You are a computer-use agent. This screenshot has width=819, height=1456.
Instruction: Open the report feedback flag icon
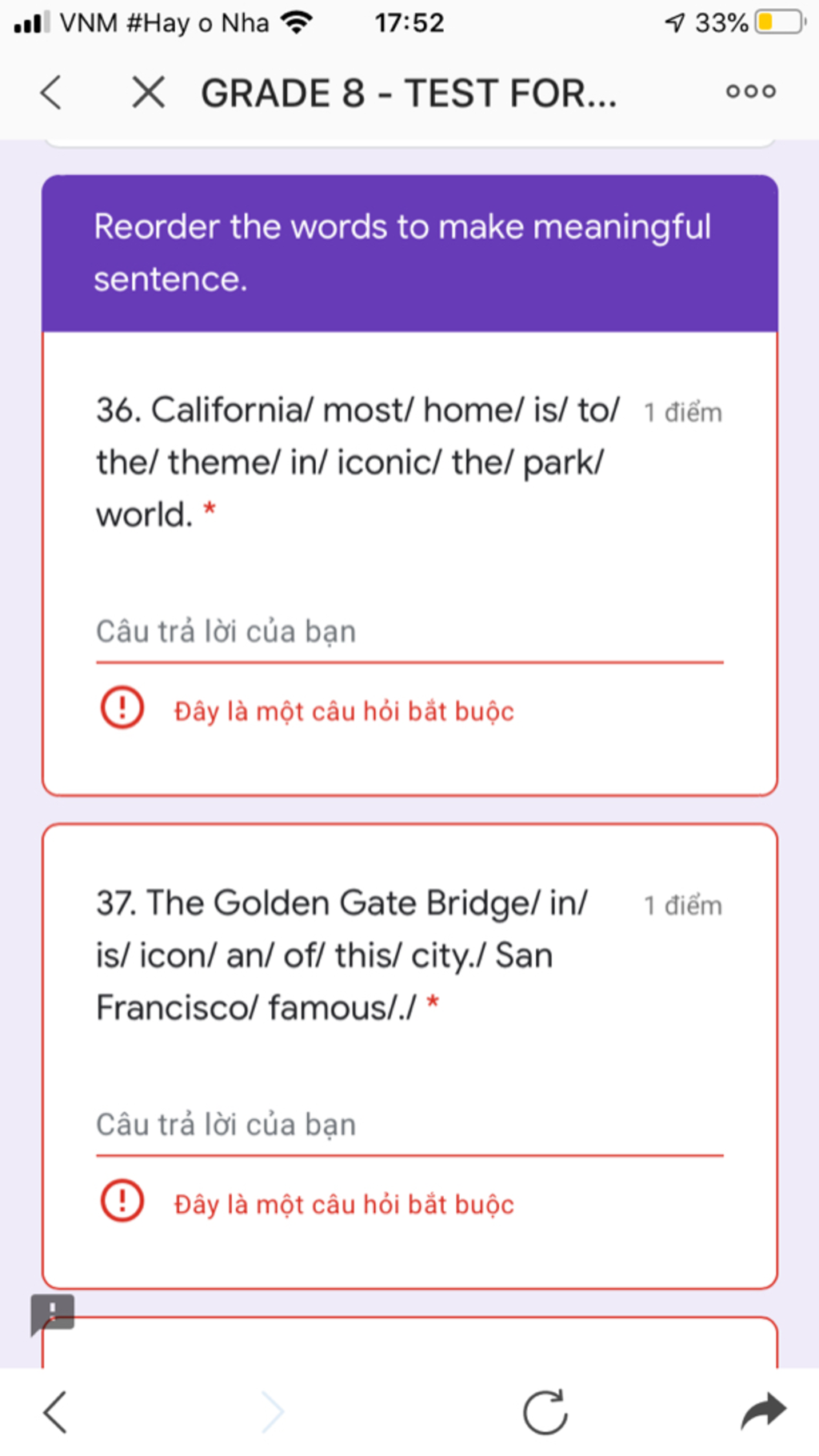[x=52, y=1312]
